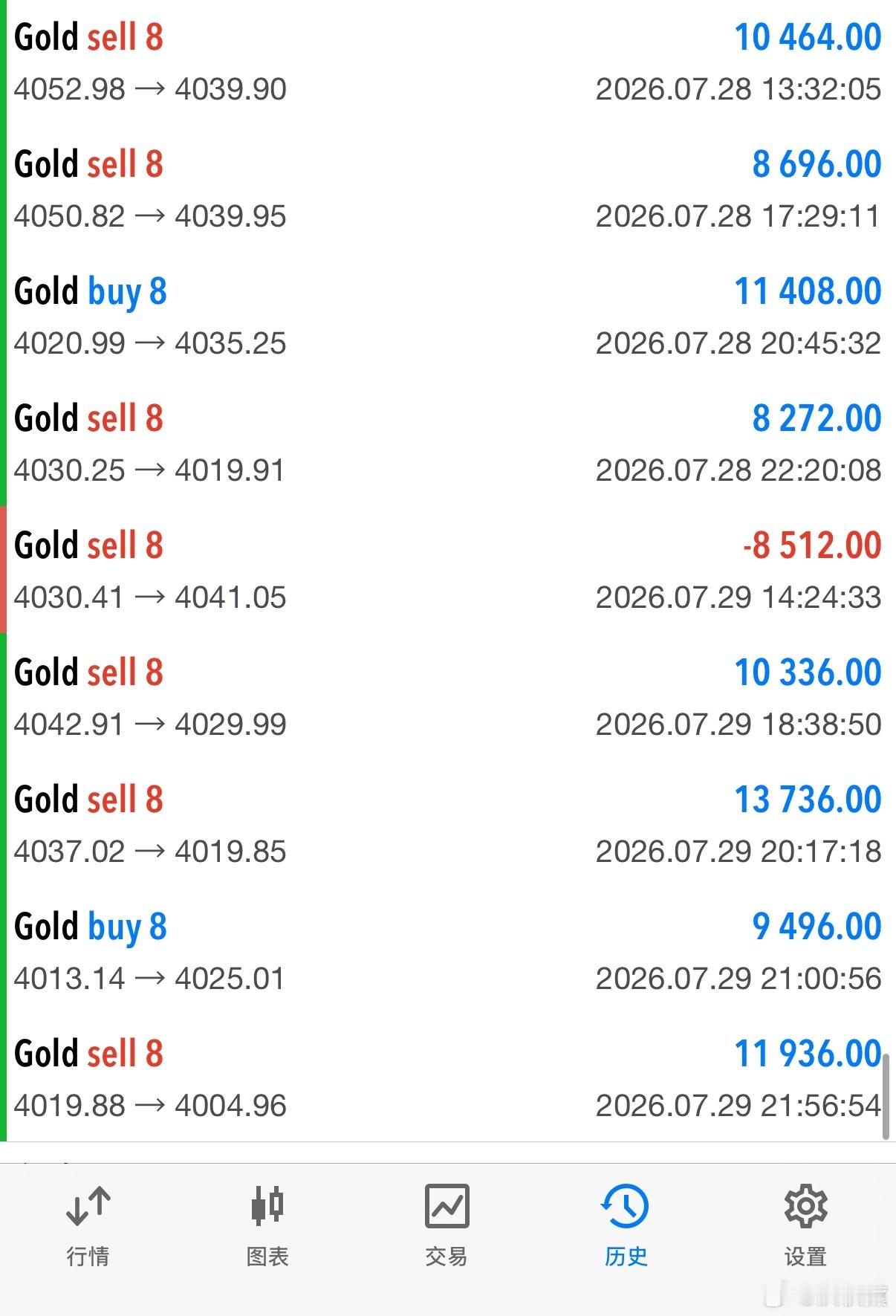Open the losing trade of -8 512.00

click(448, 570)
